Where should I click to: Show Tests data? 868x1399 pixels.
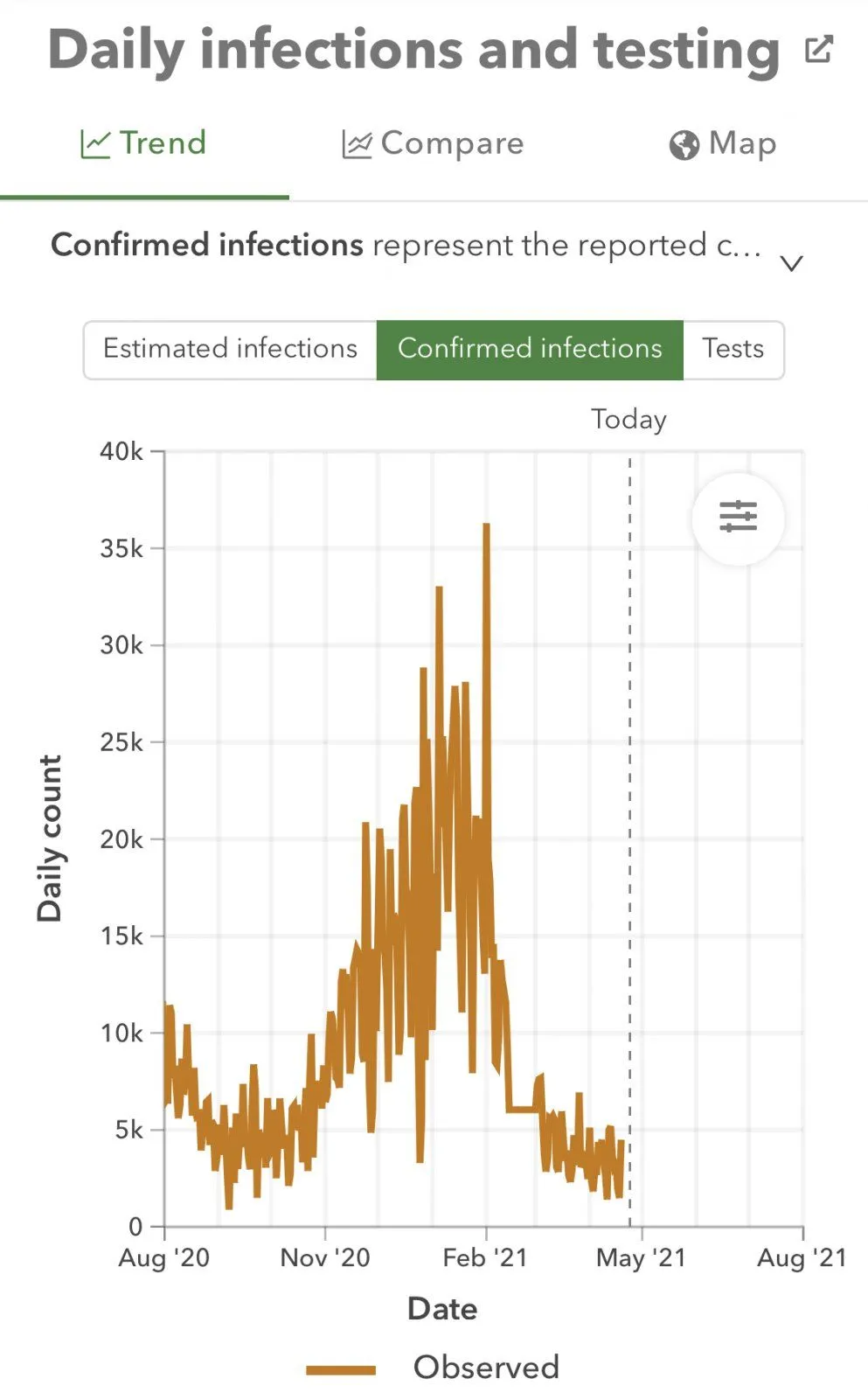733,349
